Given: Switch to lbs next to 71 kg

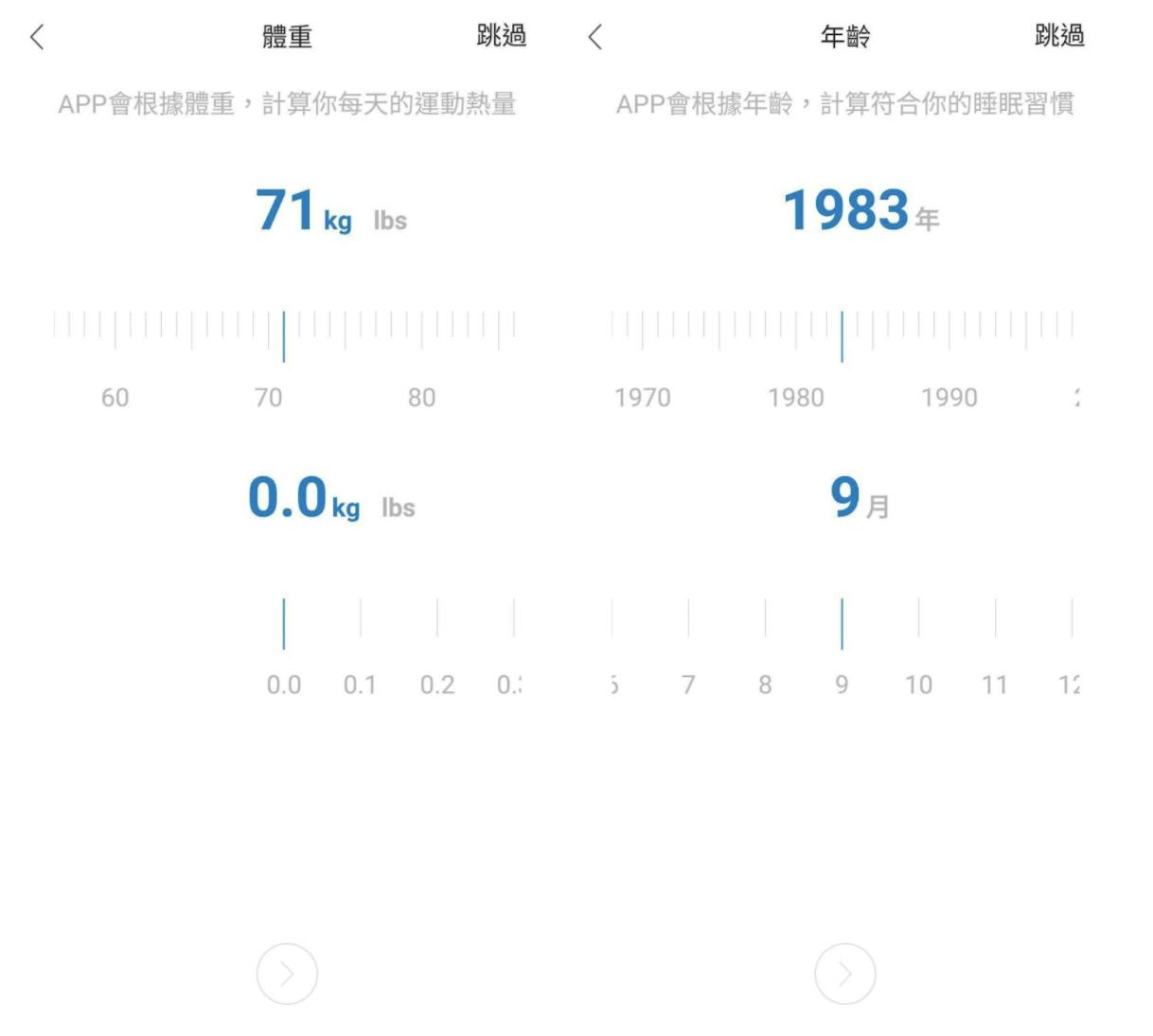Looking at the screenshot, I should tap(390, 221).
